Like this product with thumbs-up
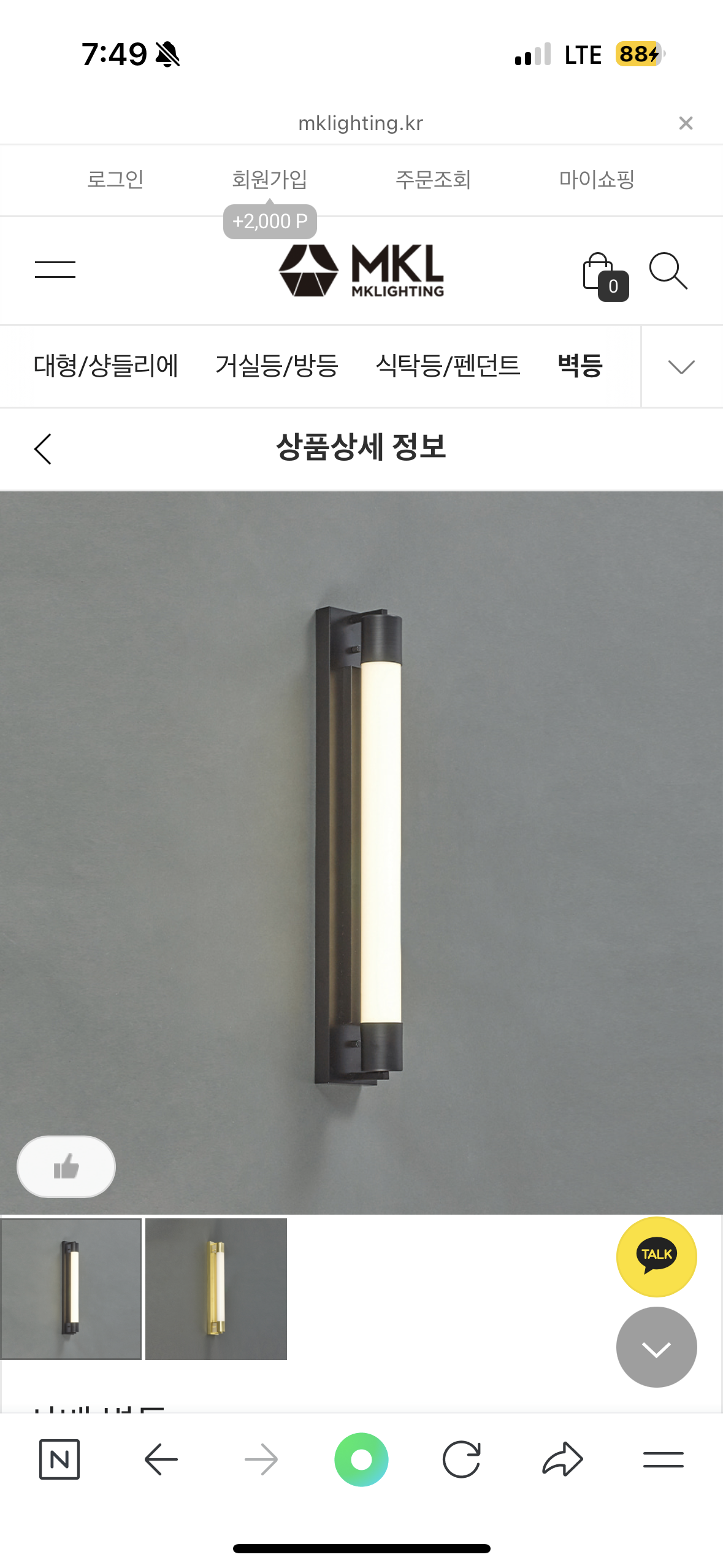723x1568 pixels. pyautogui.click(x=66, y=1166)
